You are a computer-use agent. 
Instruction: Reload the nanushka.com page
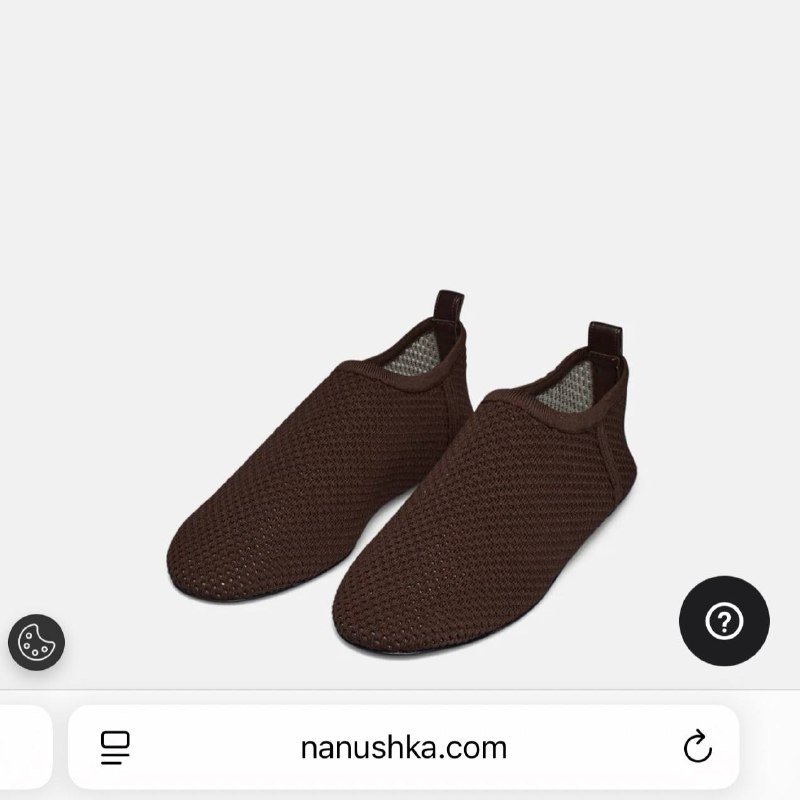[696, 747]
